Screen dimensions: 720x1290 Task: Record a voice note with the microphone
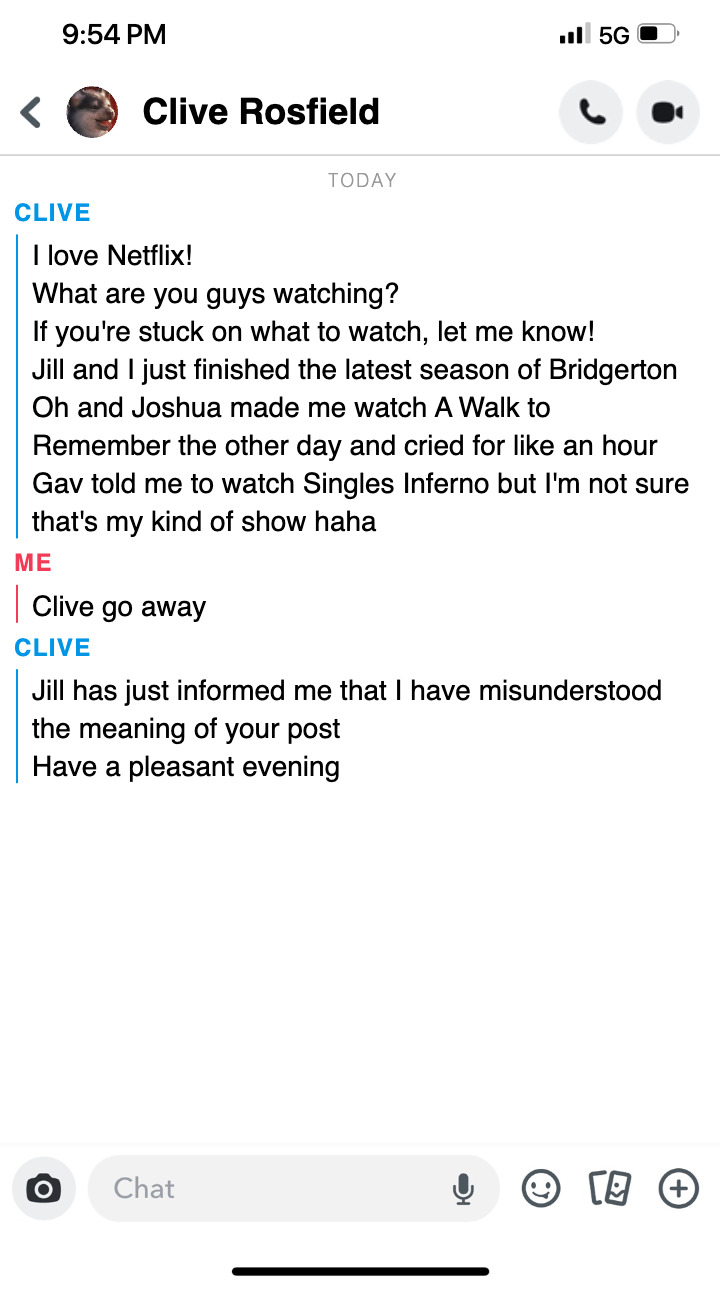pyautogui.click(x=462, y=1188)
